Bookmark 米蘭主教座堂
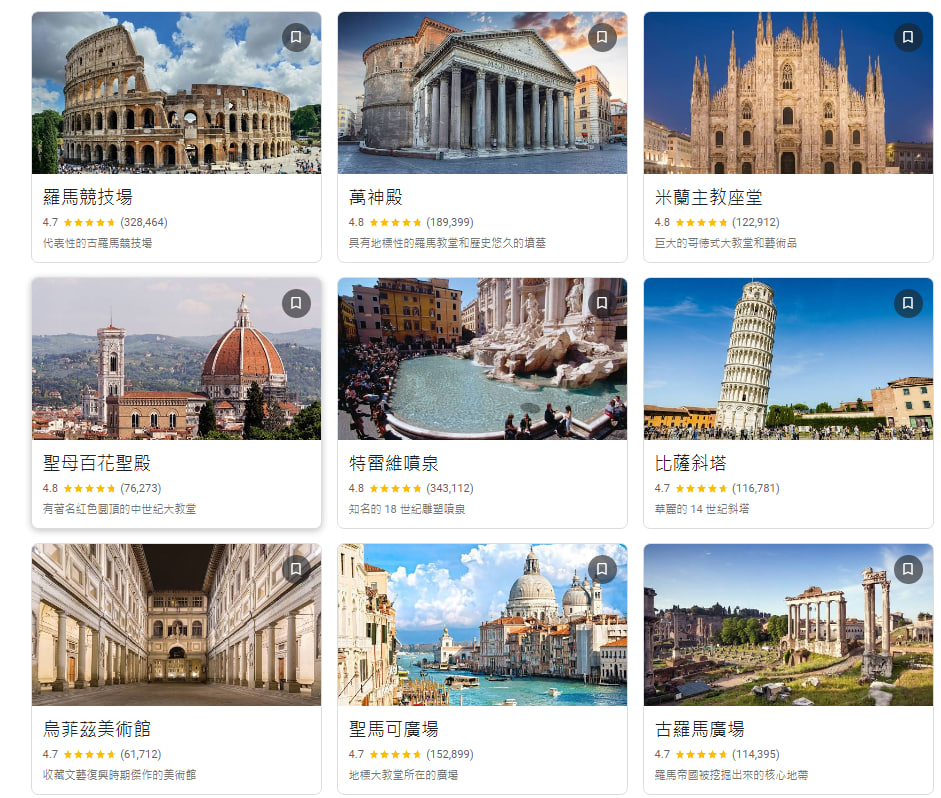Screen dimensions: 941x798 click(x=908, y=38)
